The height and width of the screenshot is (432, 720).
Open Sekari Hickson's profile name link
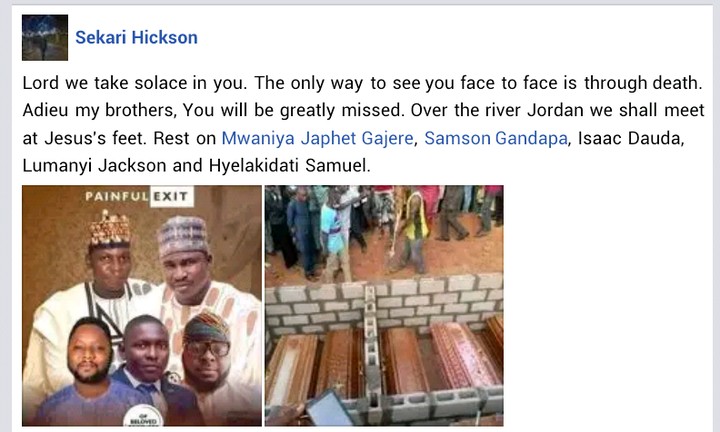136,38
